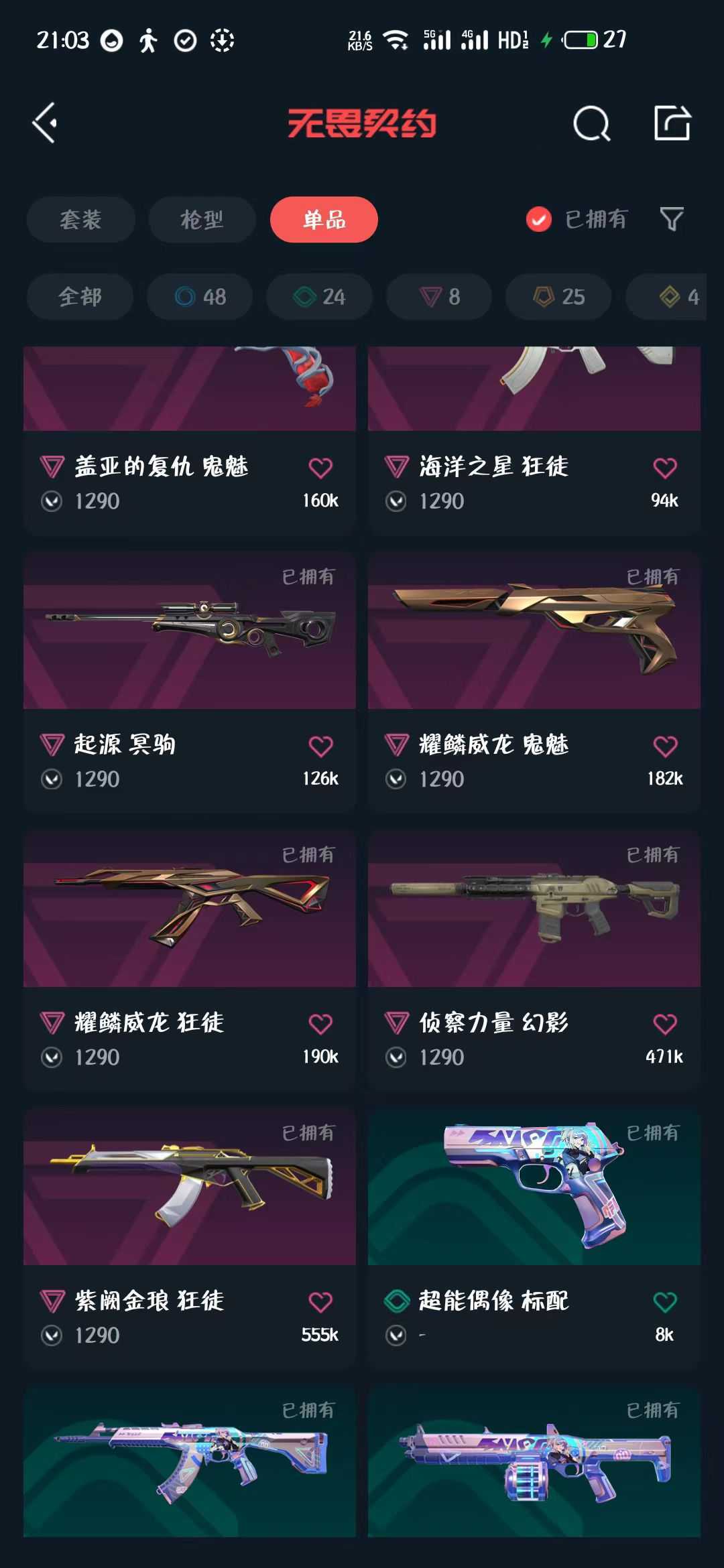Switch to the 套装 tab
This screenshot has height=1568, width=724.
point(80,219)
